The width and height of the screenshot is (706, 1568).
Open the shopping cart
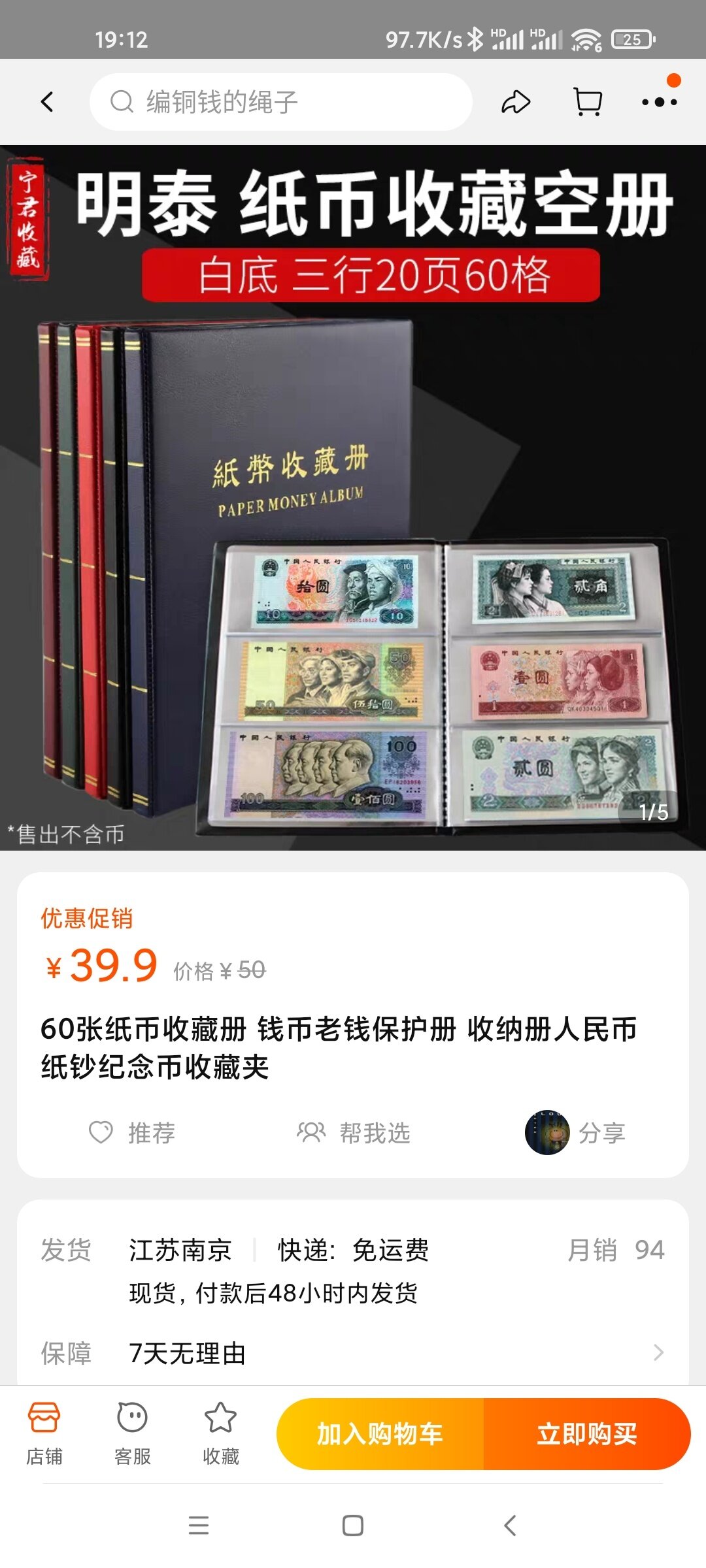587,102
